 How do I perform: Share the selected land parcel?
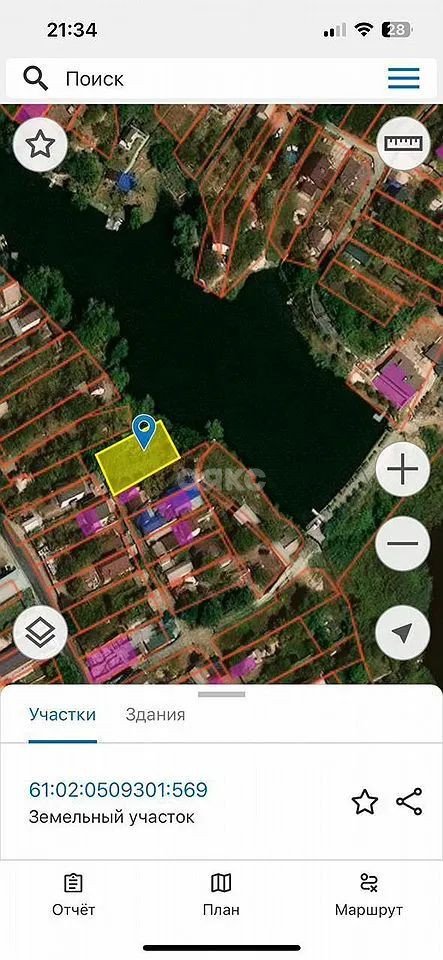[409, 802]
